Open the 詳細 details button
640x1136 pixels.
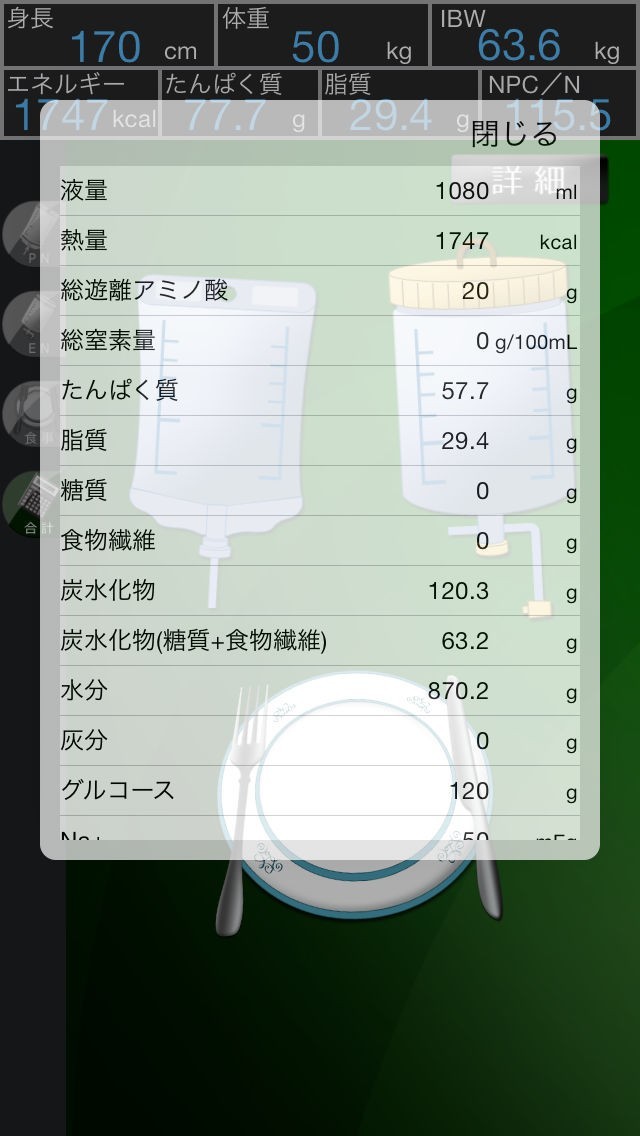click(528, 180)
